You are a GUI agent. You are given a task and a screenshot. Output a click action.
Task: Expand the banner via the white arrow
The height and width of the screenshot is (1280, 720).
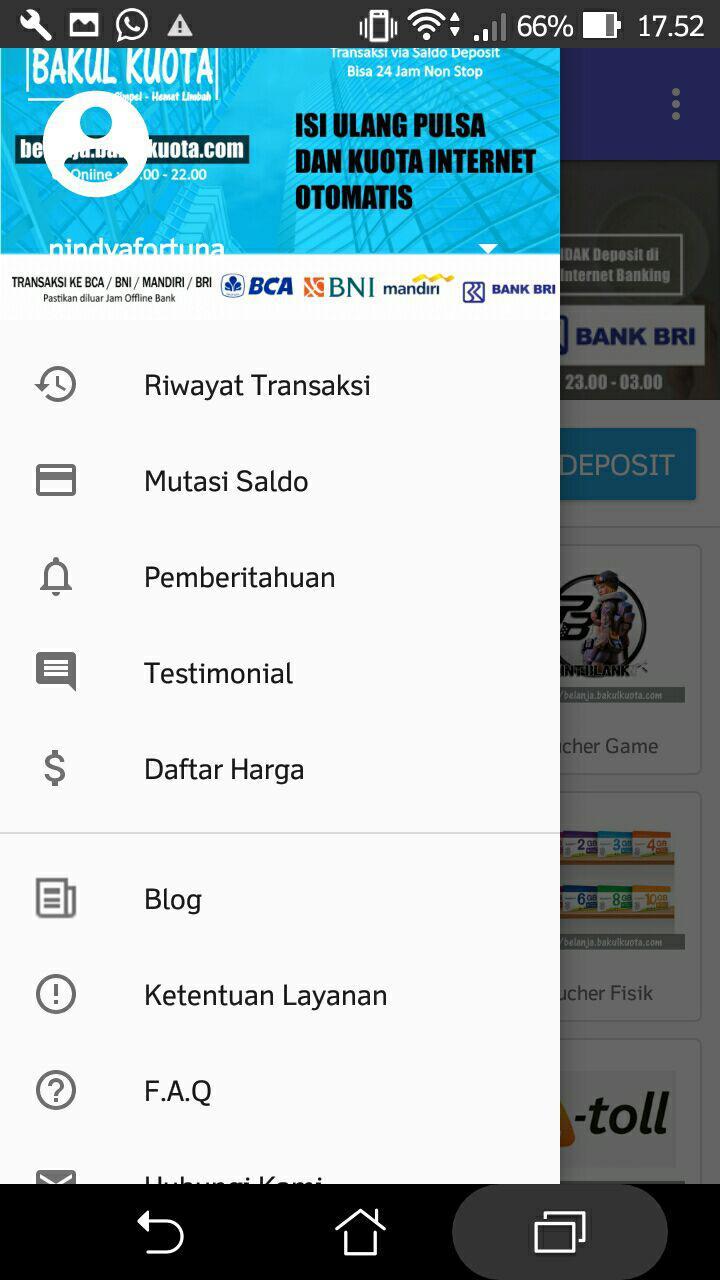(488, 249)
